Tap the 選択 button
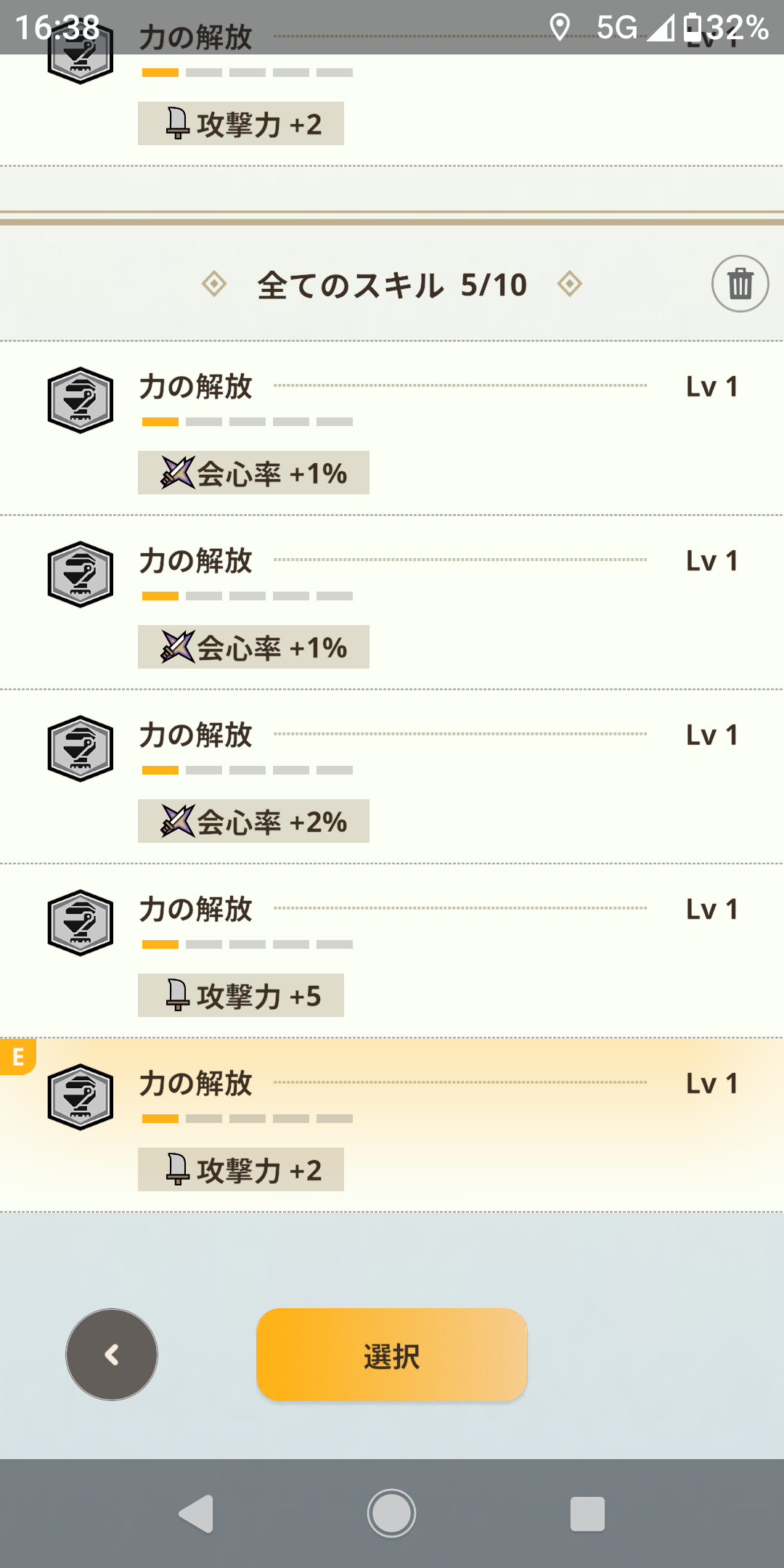This screenshot has height=1568, width=784. click(x=391, y=1355)
